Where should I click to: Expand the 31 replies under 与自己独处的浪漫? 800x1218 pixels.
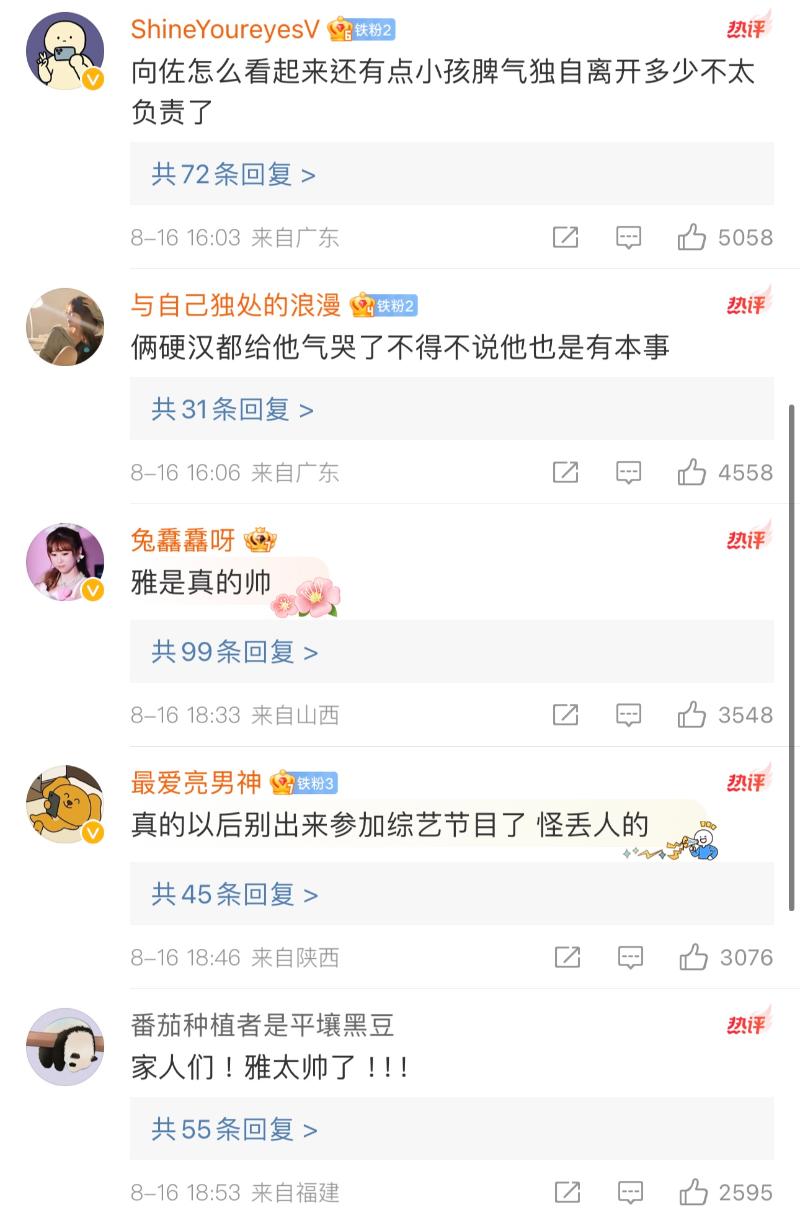tap(232, 409)
